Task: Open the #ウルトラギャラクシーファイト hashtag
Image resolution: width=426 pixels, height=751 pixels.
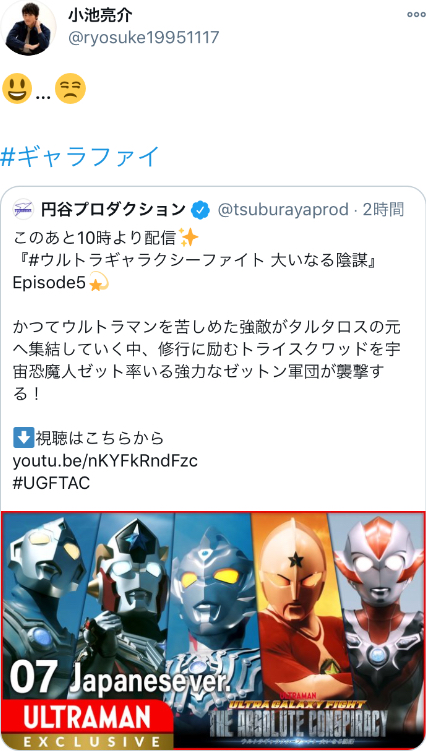Action: (146, 261)
